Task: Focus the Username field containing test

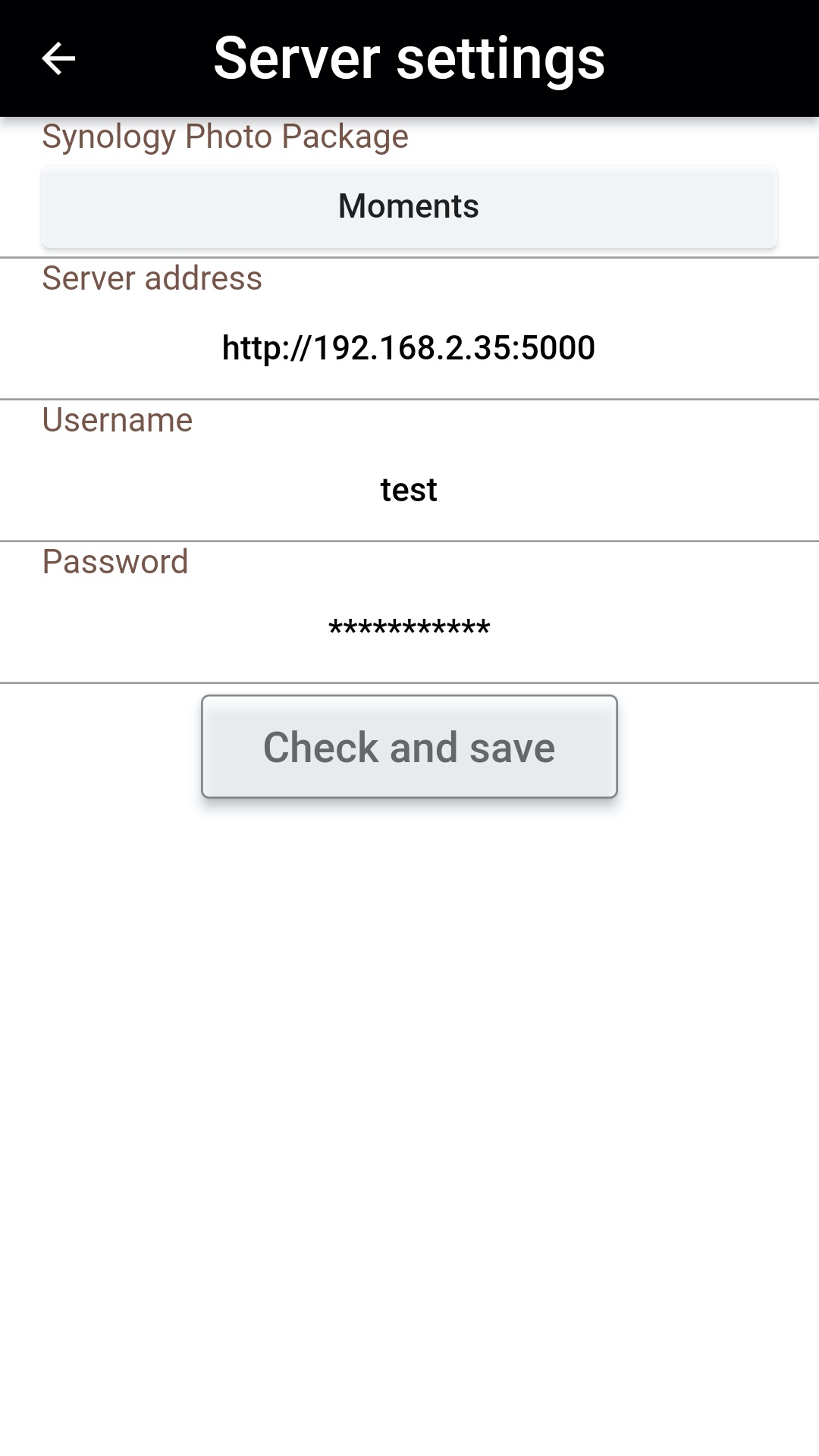Action: [x=409, y=489]
